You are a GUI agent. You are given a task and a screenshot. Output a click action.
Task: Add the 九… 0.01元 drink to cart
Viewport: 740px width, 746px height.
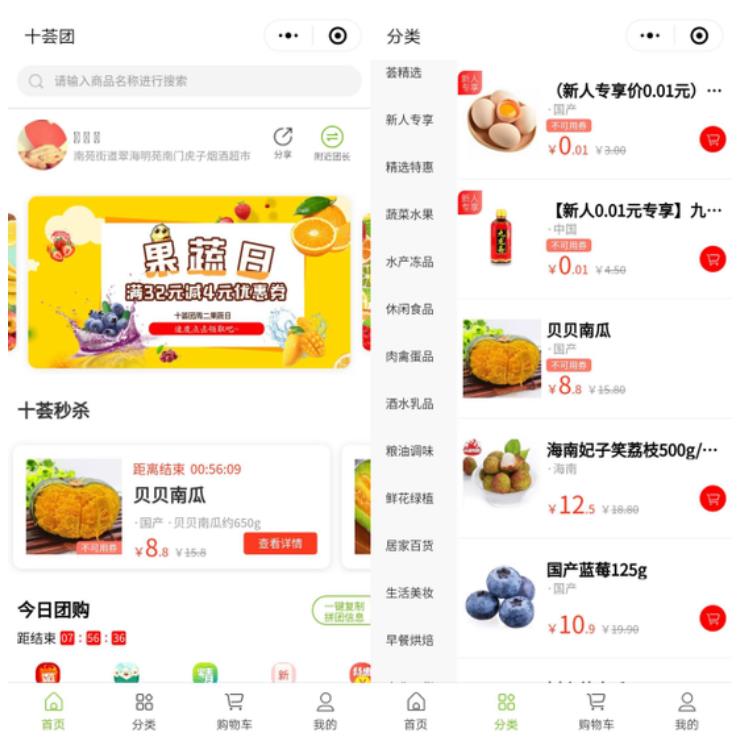[712, 259]
